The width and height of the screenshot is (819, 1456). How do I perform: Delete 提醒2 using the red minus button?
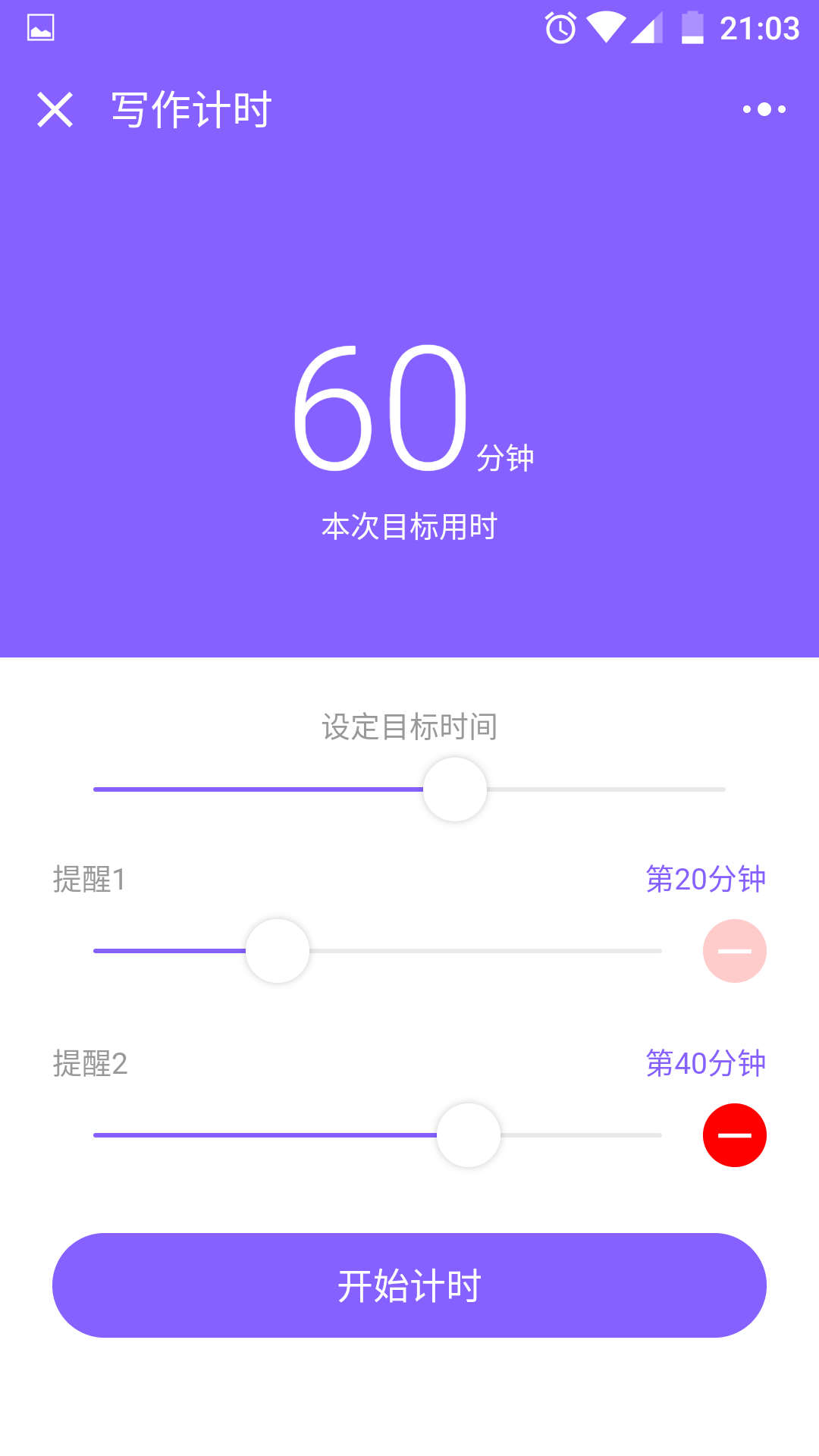click(734, 1135)
